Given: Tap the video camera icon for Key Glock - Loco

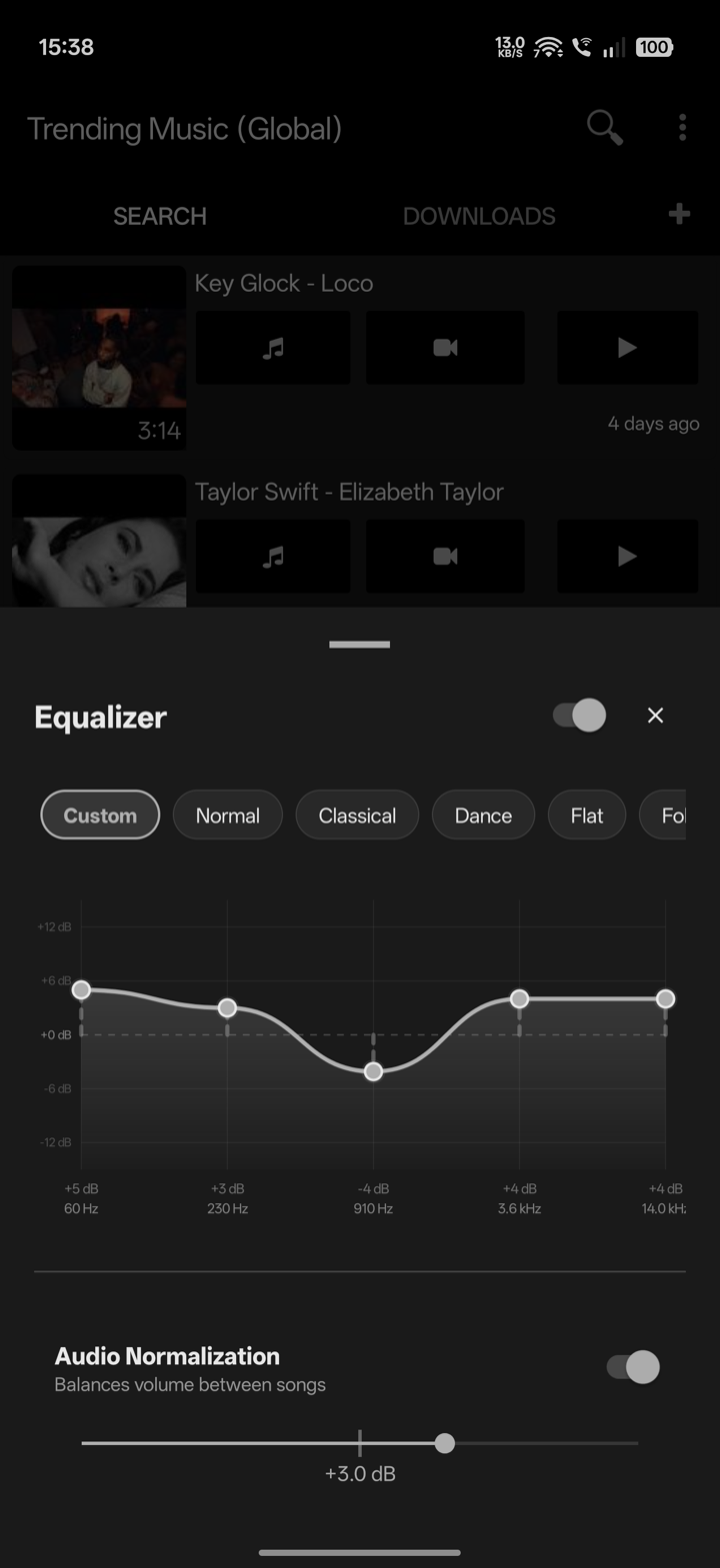Looking at the screenshot, I should 445,347.
